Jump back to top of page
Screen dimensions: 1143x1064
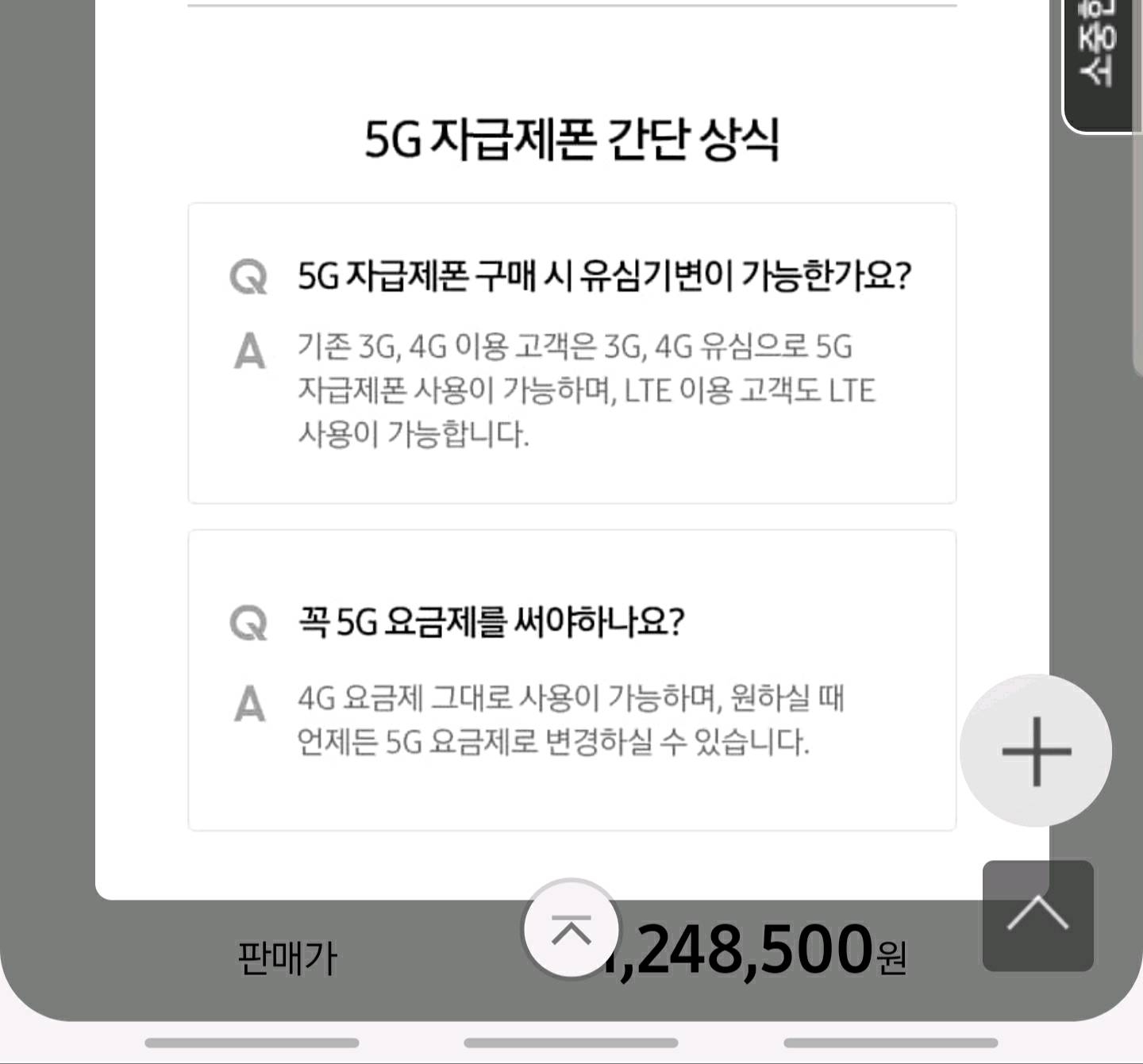coord(1037,915)
